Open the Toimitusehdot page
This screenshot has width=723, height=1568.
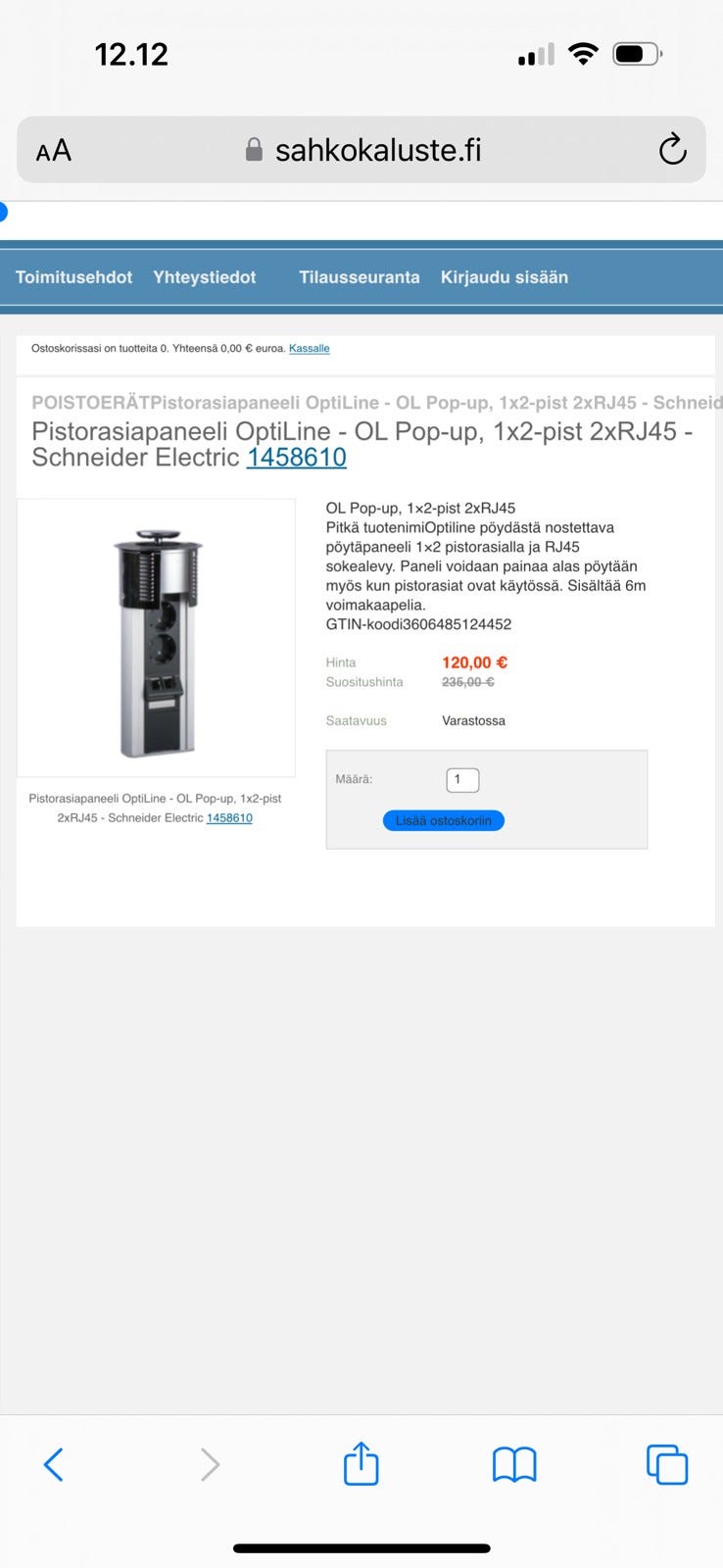click(73, 277)
